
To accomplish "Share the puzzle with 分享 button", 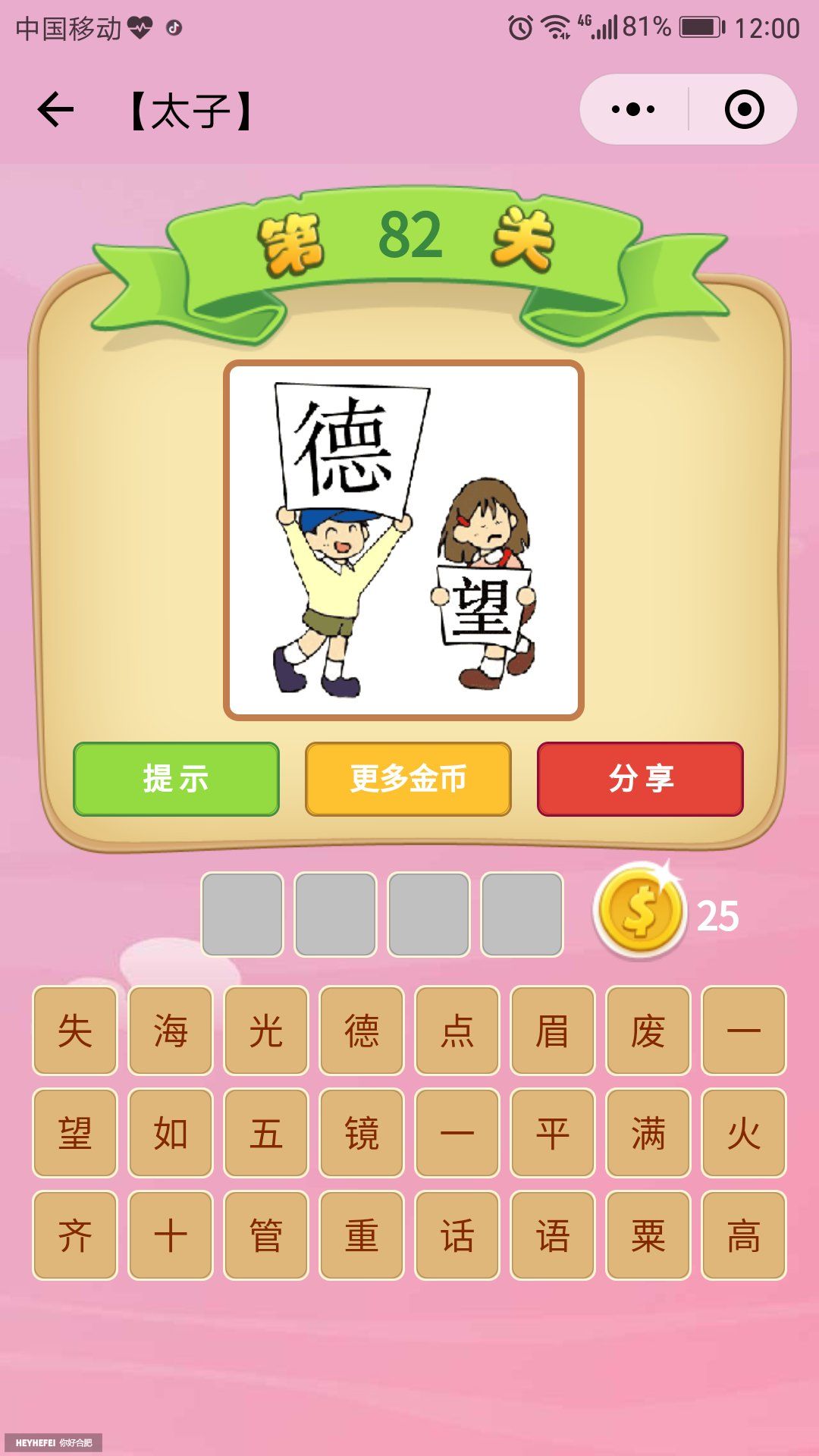I will point(640,779).
